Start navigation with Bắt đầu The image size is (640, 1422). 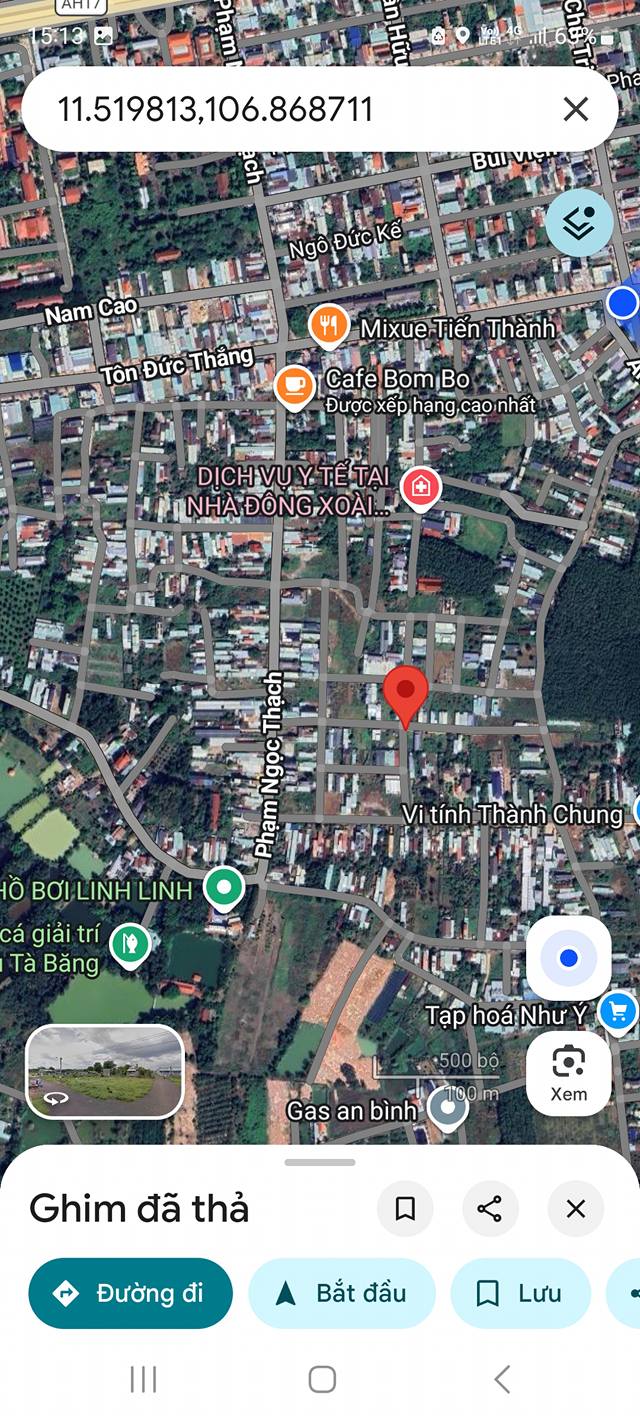(x=342, y=1293)
